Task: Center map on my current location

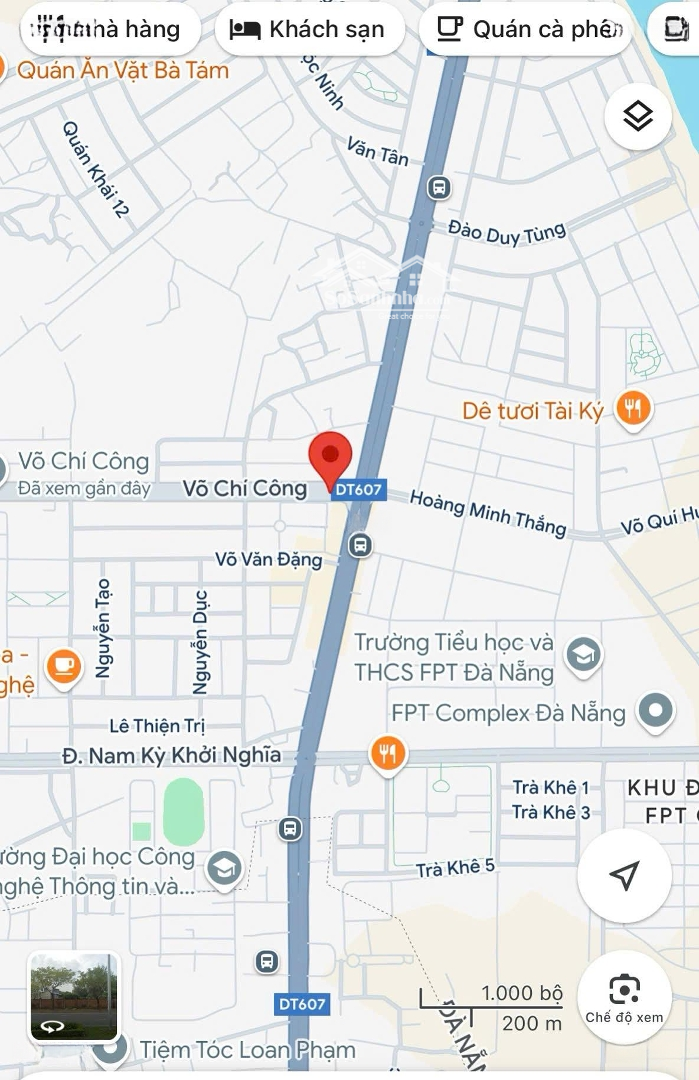Action: [x=624, y=876]
